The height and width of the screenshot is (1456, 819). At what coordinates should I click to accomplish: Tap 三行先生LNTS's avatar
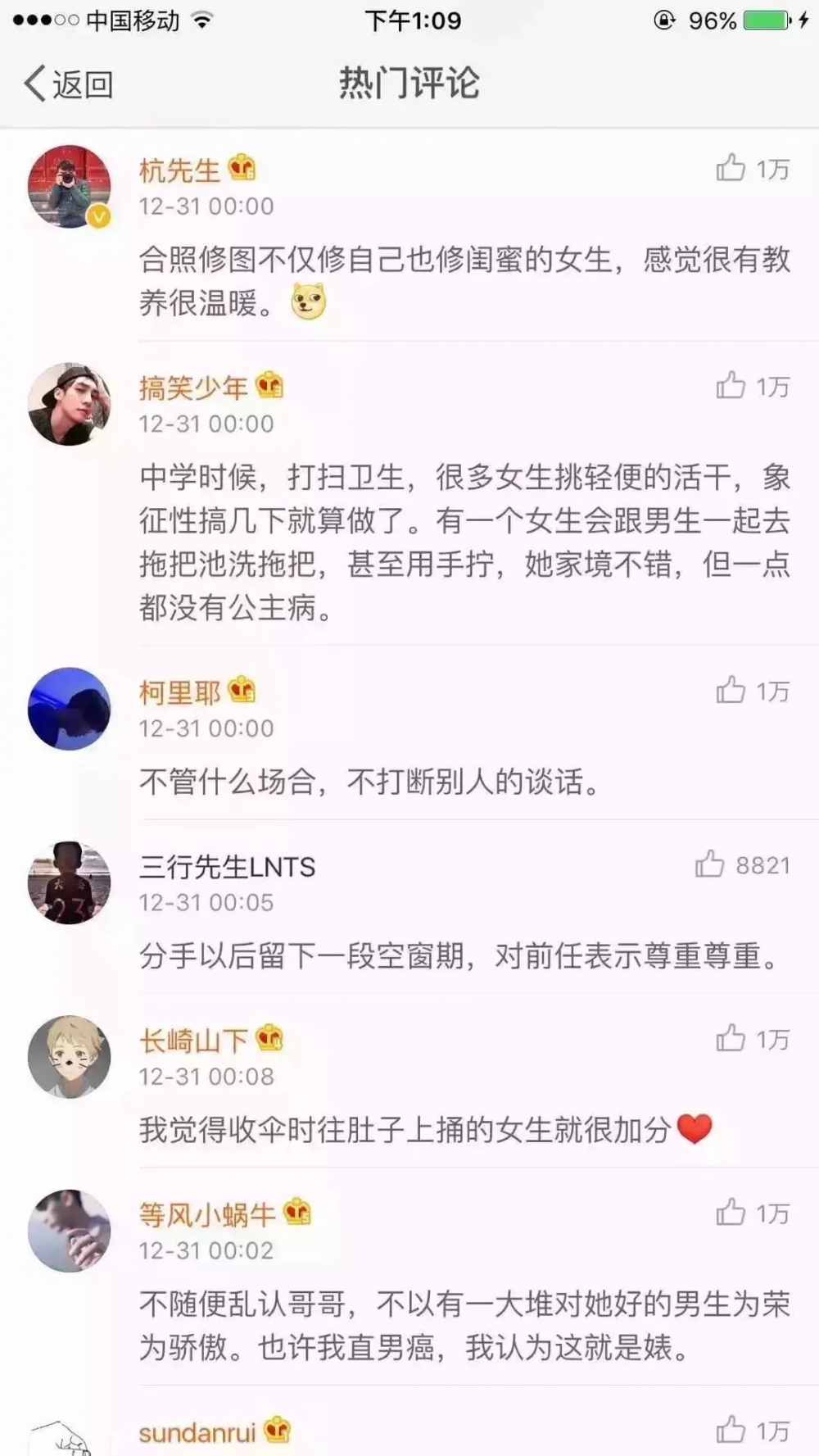pyautogui.click(x=70, y=883)
